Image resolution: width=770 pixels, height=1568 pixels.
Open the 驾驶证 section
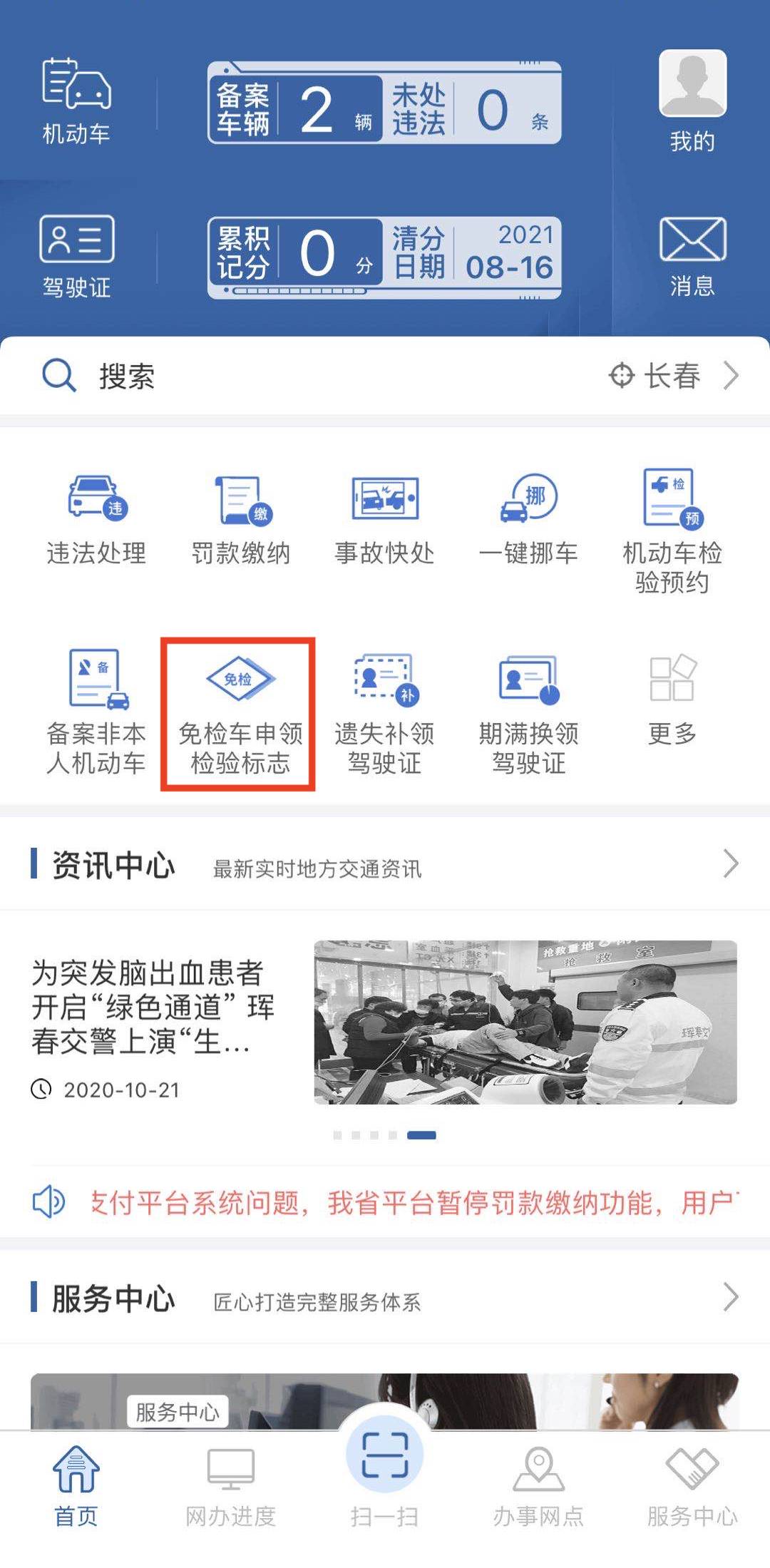tap(76, 257)
